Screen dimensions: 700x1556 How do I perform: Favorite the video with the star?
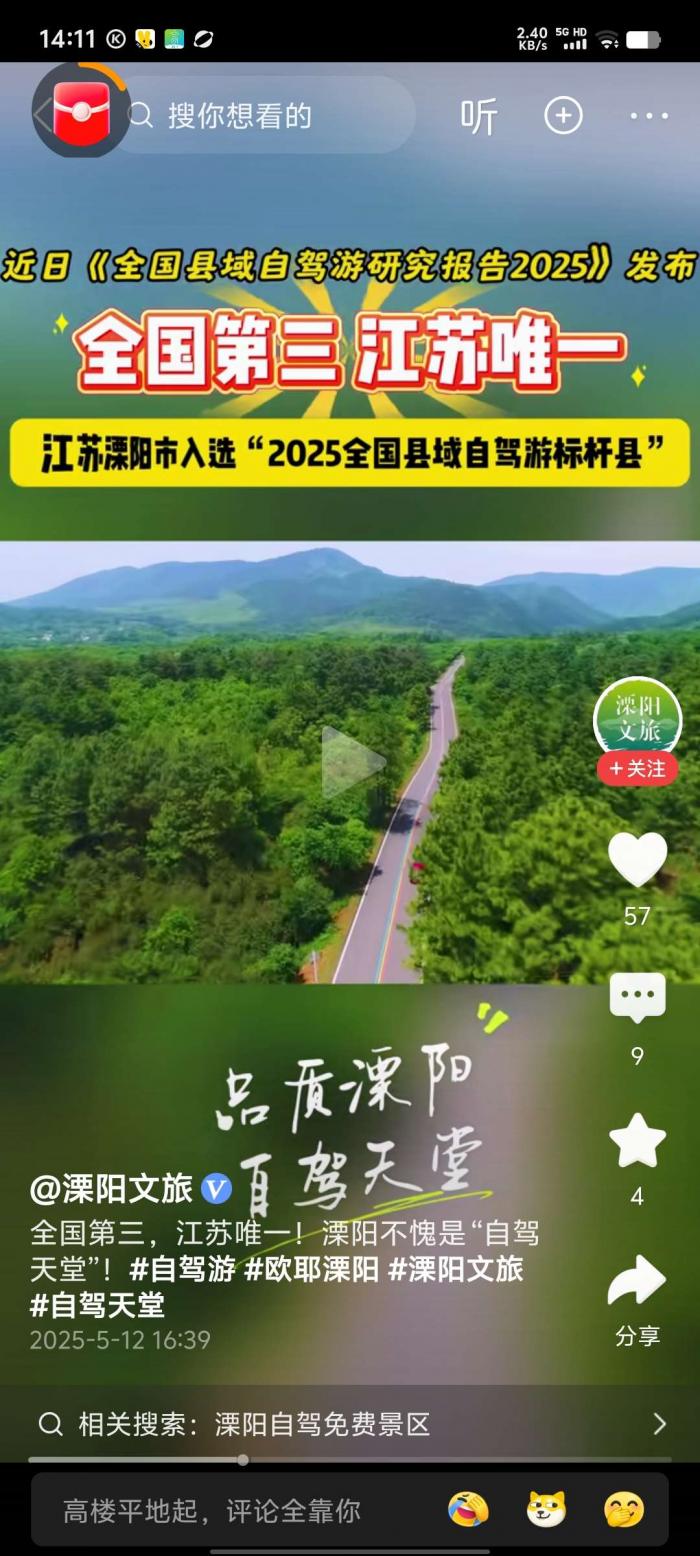(637, 1141)
